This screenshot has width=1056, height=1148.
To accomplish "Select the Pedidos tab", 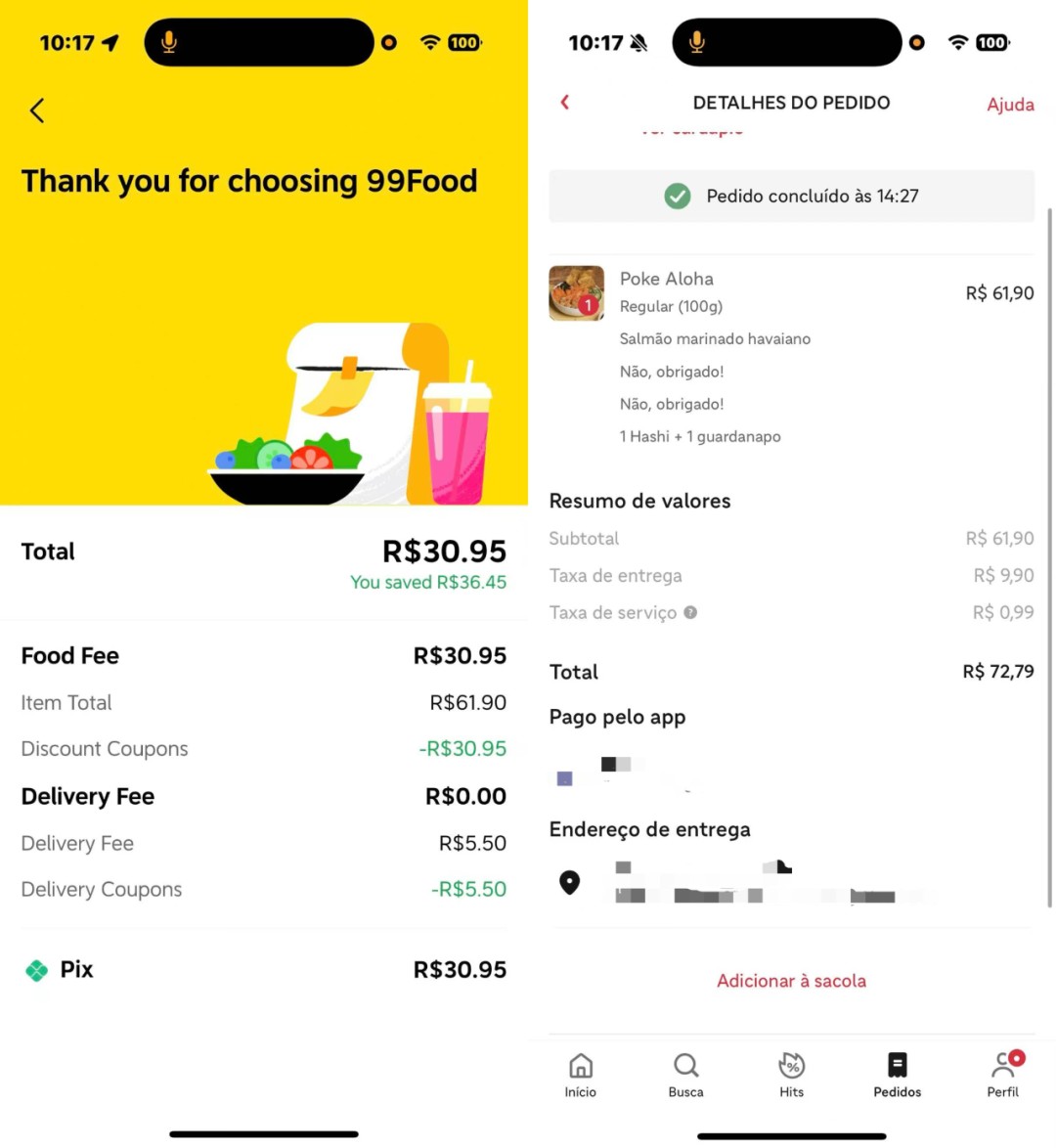I will point(897,1075).
